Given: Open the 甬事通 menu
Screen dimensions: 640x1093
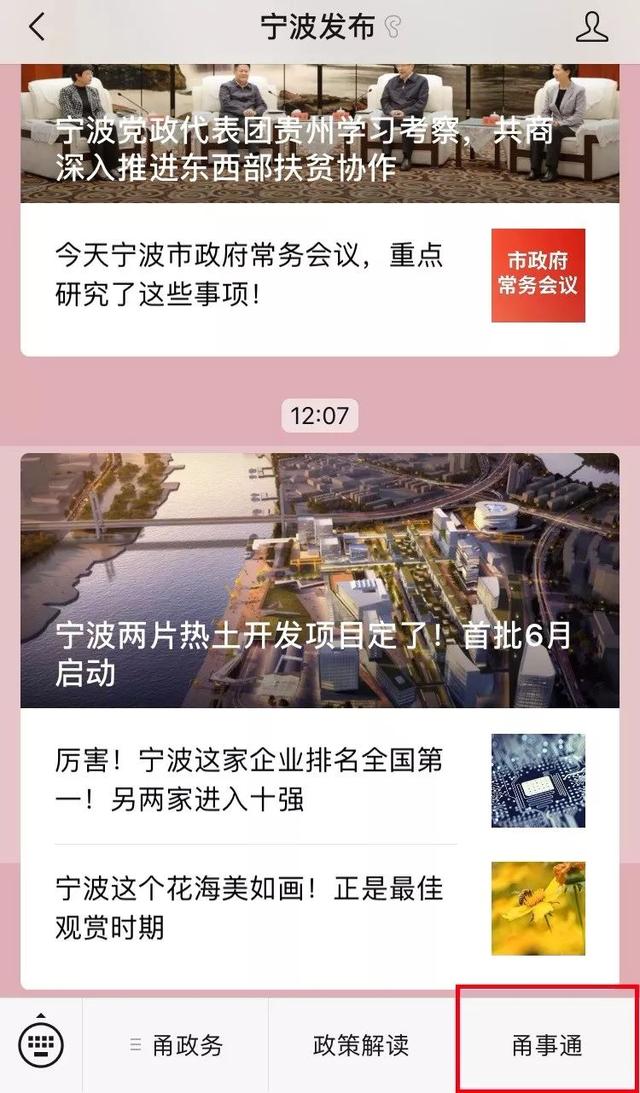Looking at the screenshot, I should click(x=546, y=1046).
